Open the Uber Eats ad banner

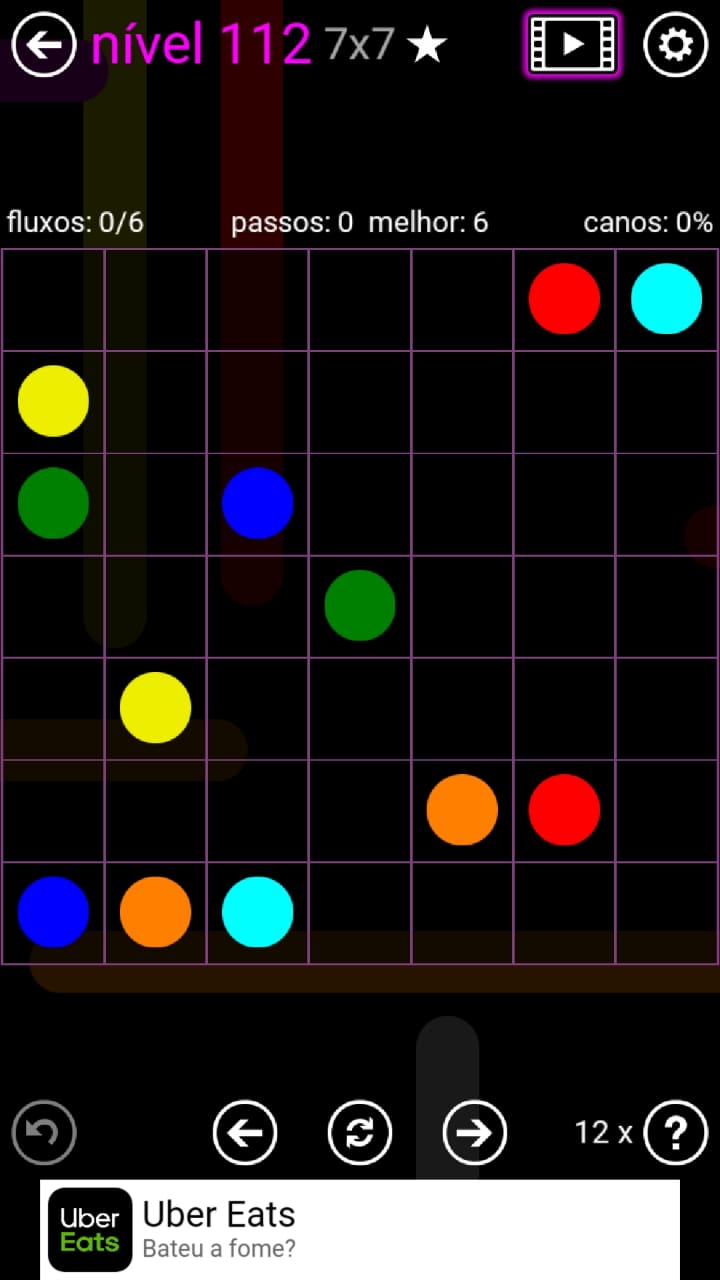[360, 1230]
